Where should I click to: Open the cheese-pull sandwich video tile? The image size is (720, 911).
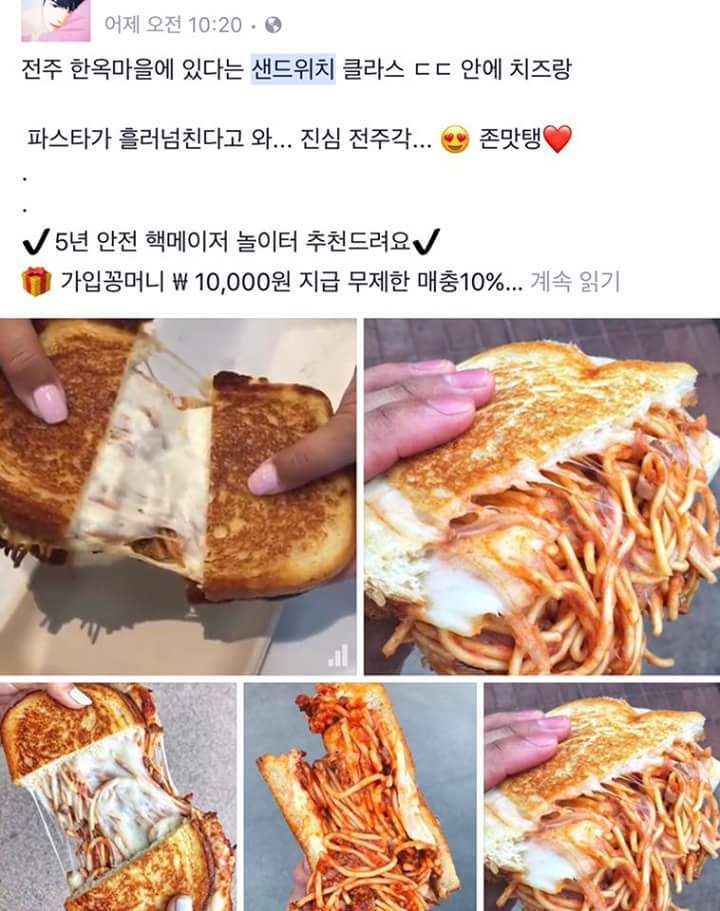[x=178, y=496]
